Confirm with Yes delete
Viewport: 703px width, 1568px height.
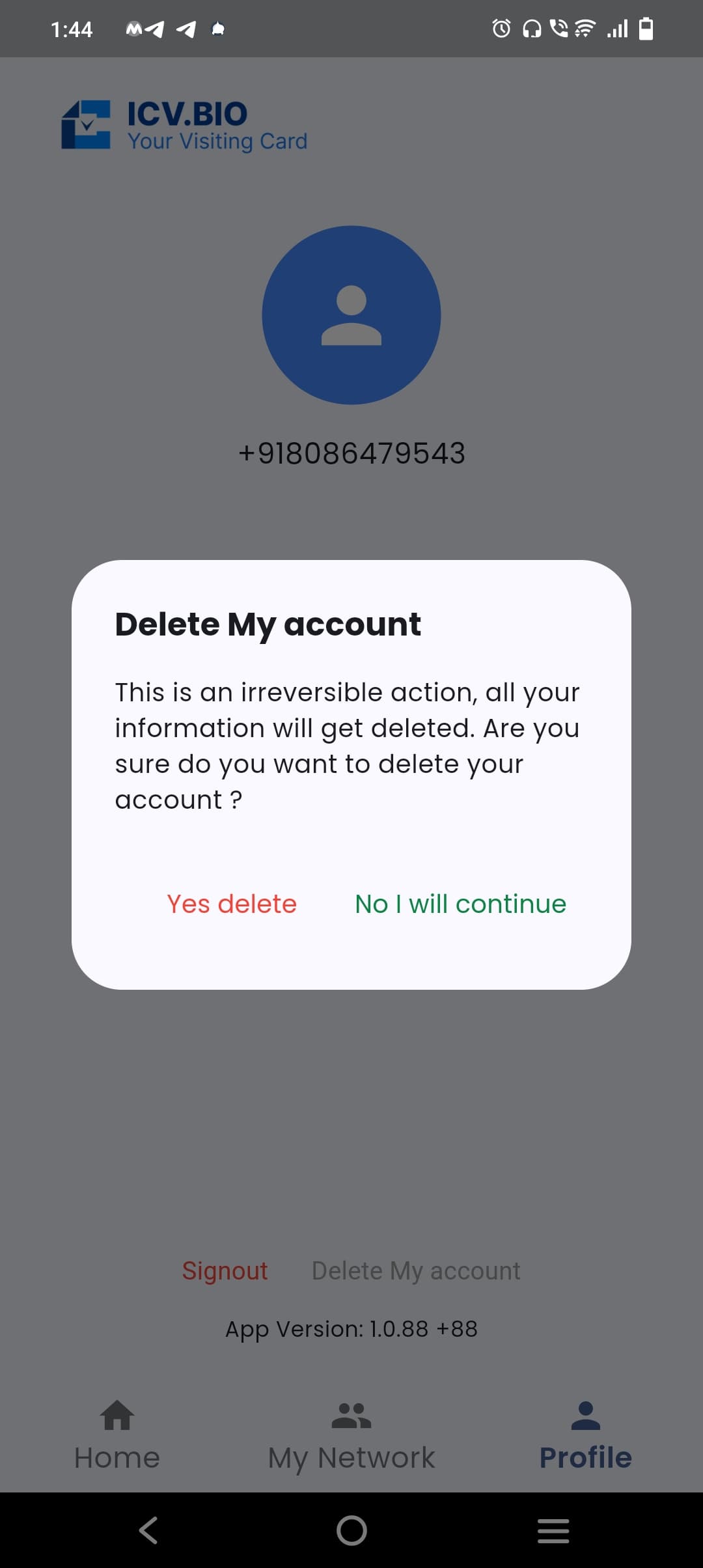pos(232,904)
